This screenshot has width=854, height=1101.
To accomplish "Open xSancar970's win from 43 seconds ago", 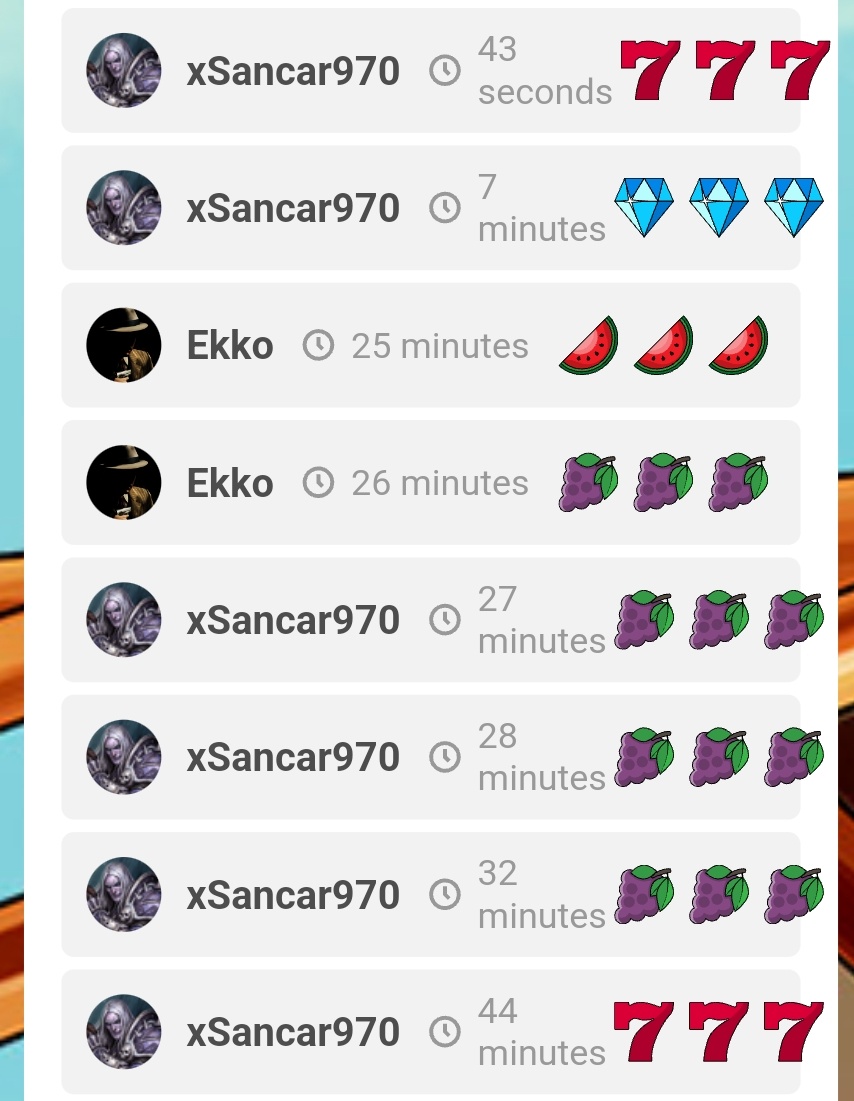I will click(430, 71).
